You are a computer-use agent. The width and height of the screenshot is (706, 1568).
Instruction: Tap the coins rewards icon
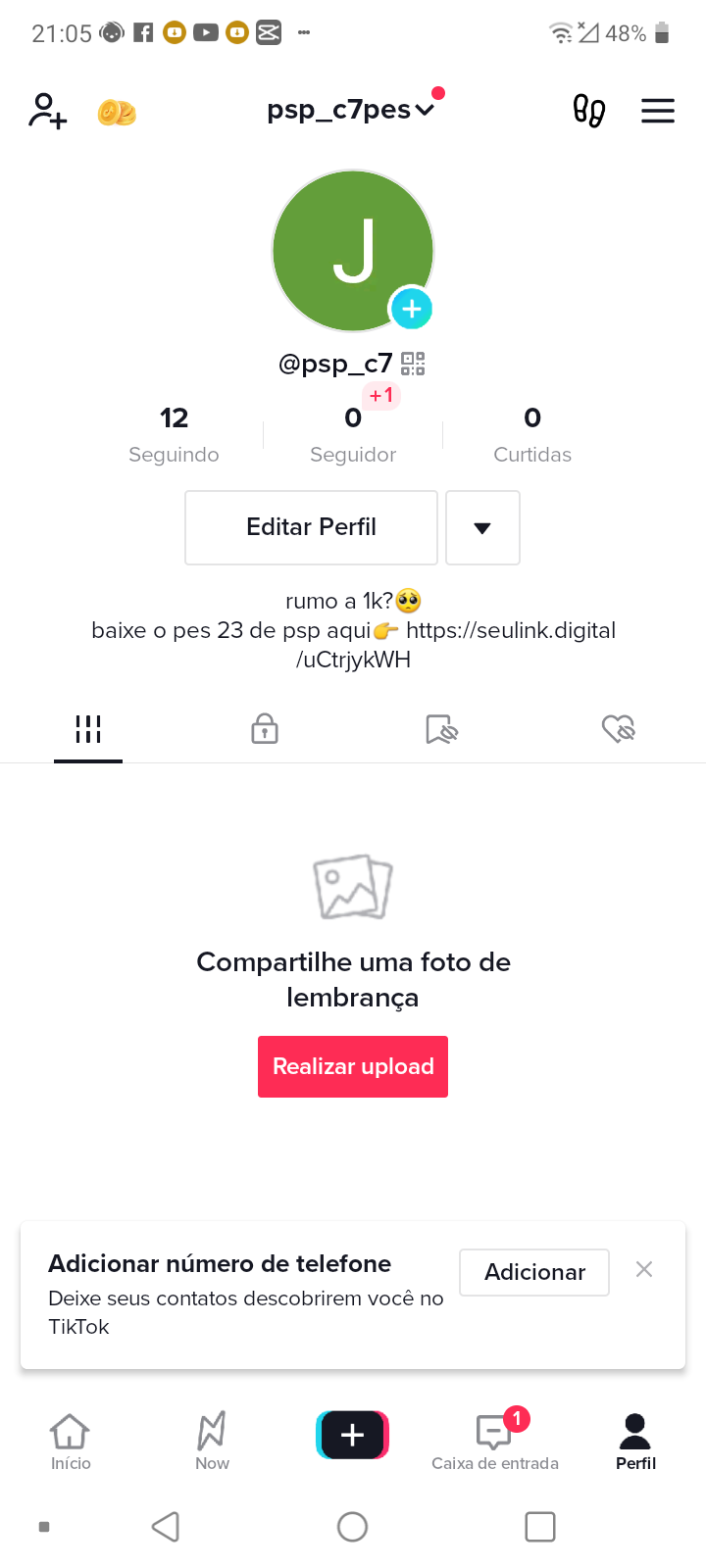click(117, 113)
